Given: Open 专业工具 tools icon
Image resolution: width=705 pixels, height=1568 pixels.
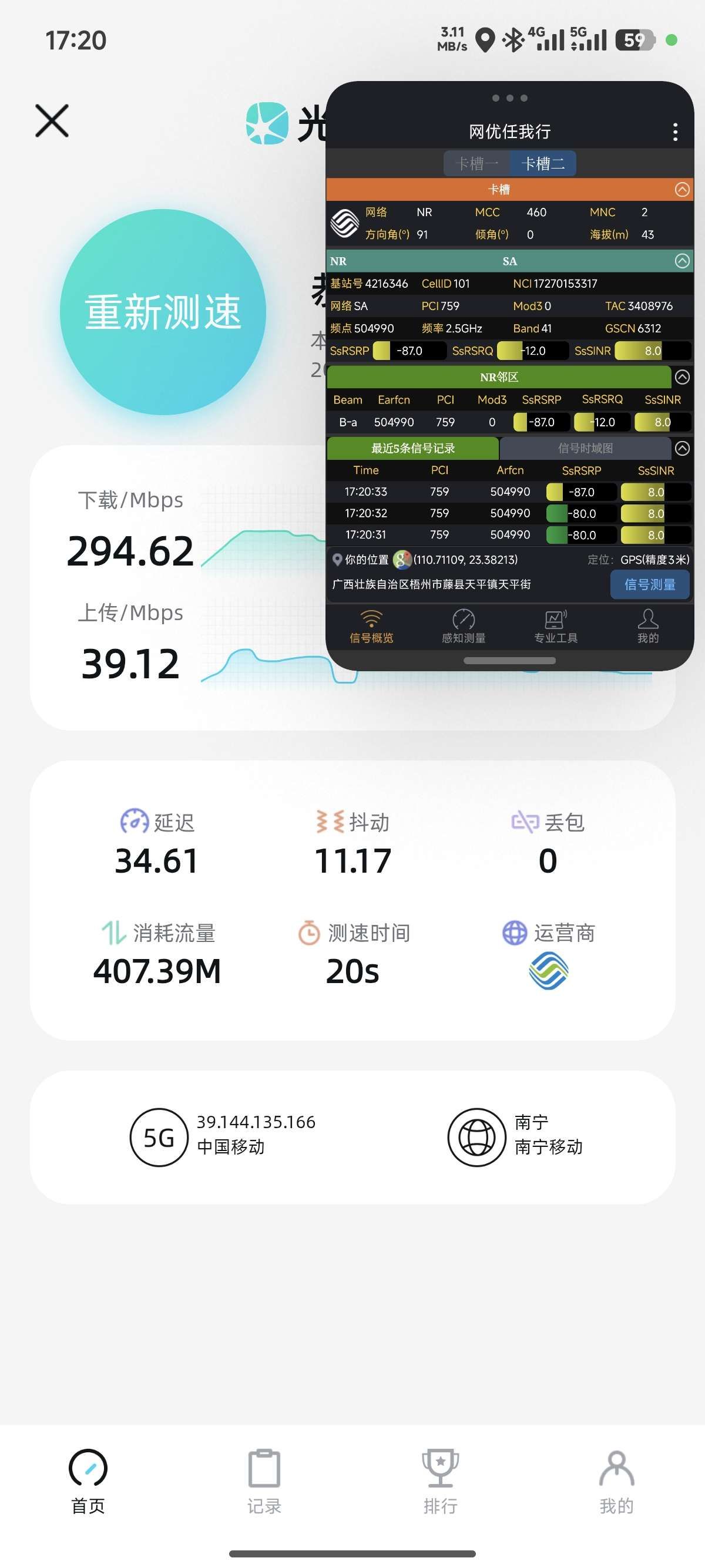Looking at the screenshot, I should 555,621.
